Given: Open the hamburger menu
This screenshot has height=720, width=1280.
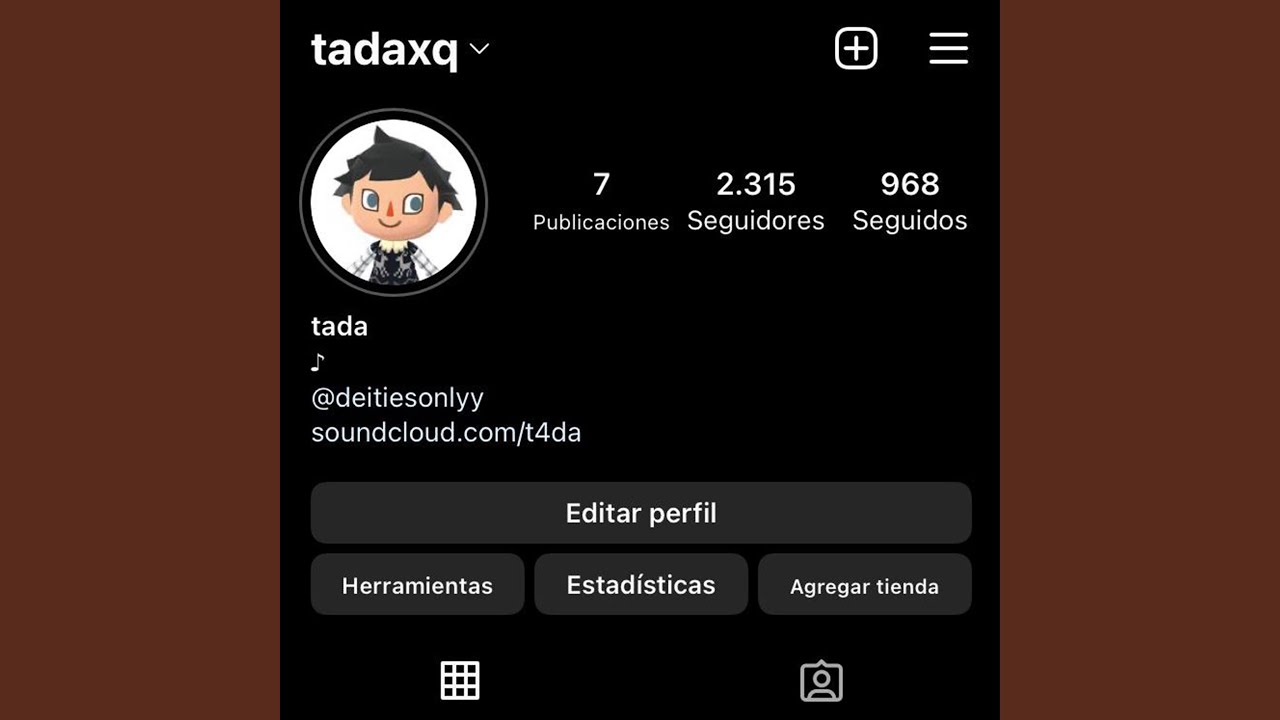Looking at the screenshot, I should tap(948, 49).
